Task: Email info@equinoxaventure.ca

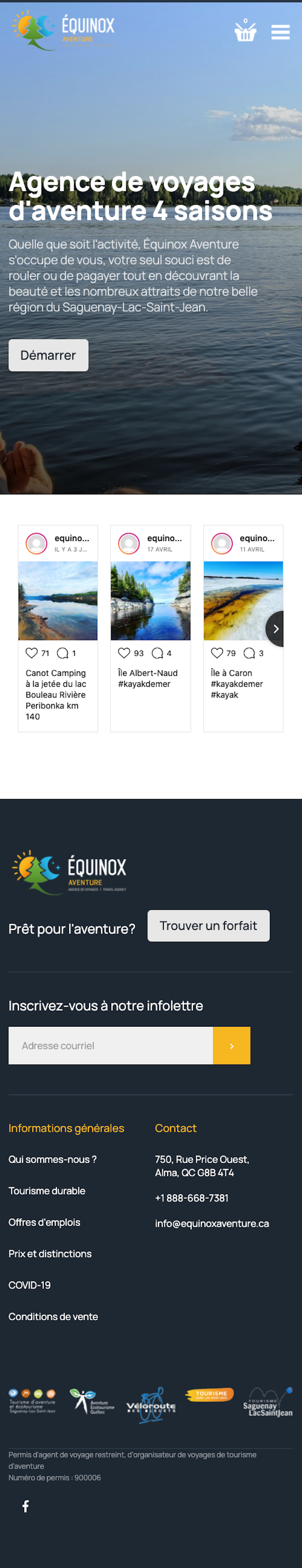Action: 212,1223
